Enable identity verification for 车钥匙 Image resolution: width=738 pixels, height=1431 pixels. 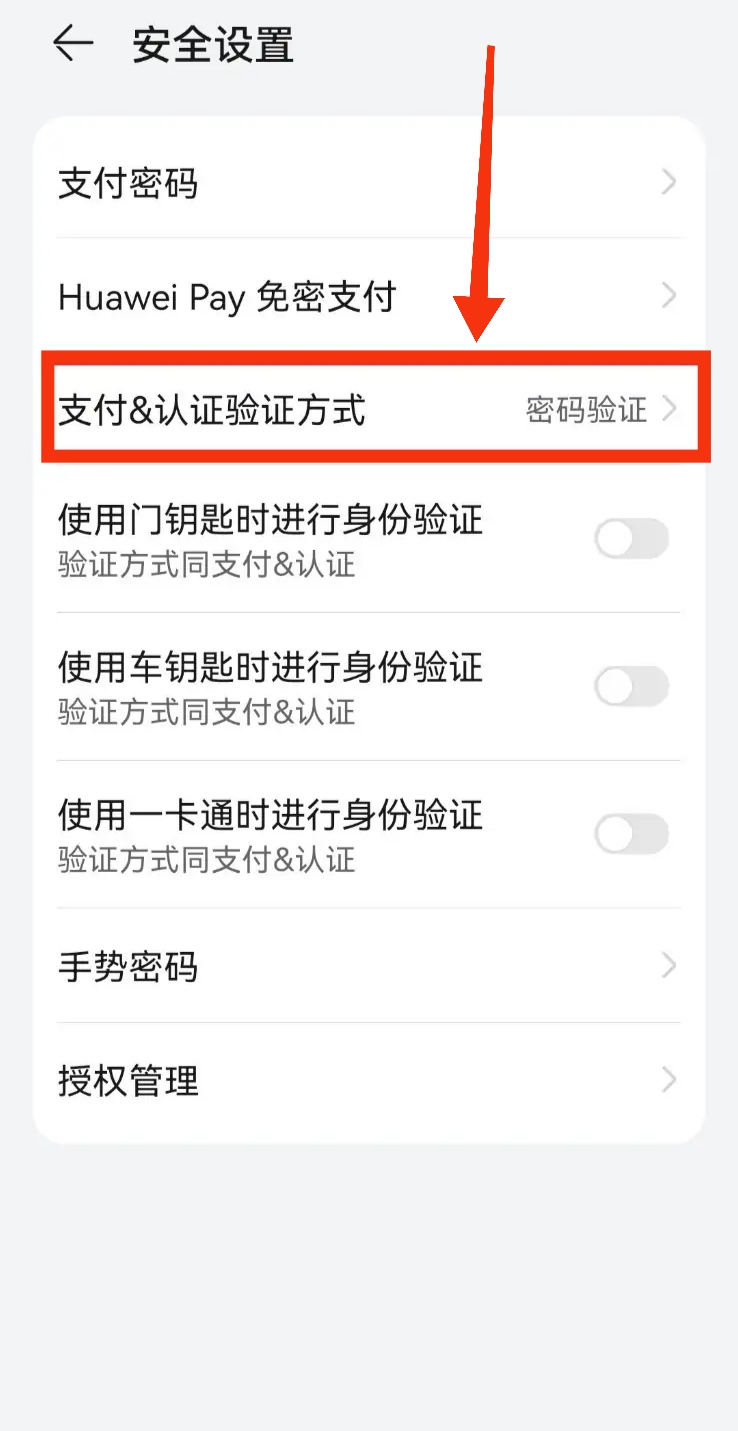(631, 686)
